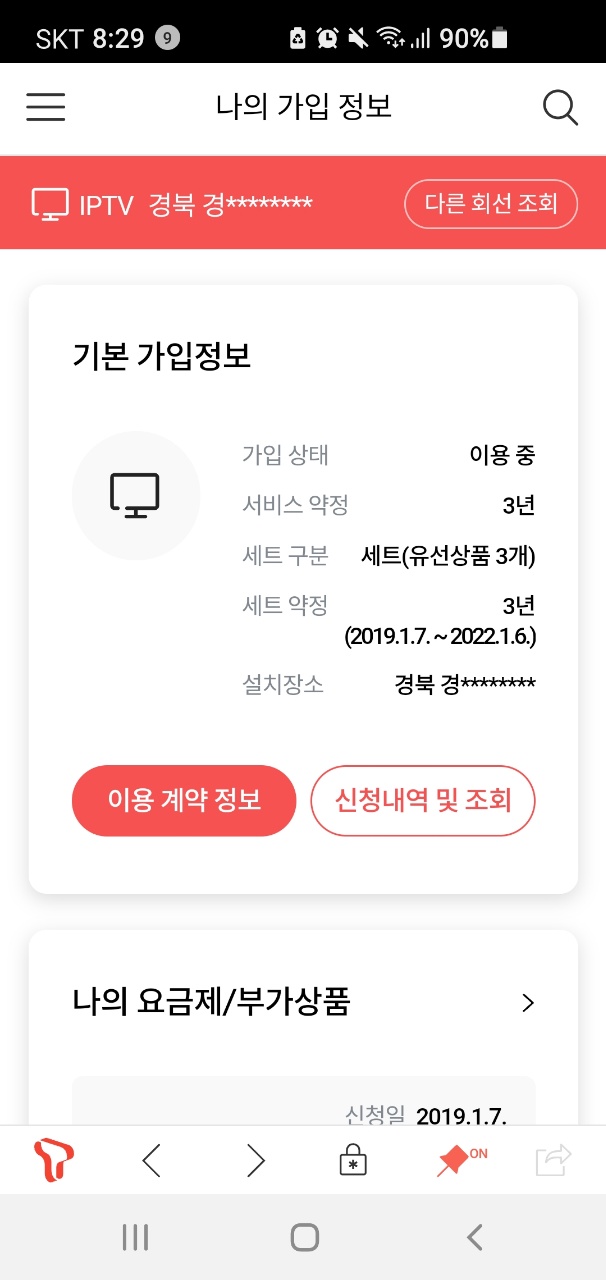Tap the lock icon in bottom toolbar
The image size is (606, 1280).
(x=354, y=1160)
